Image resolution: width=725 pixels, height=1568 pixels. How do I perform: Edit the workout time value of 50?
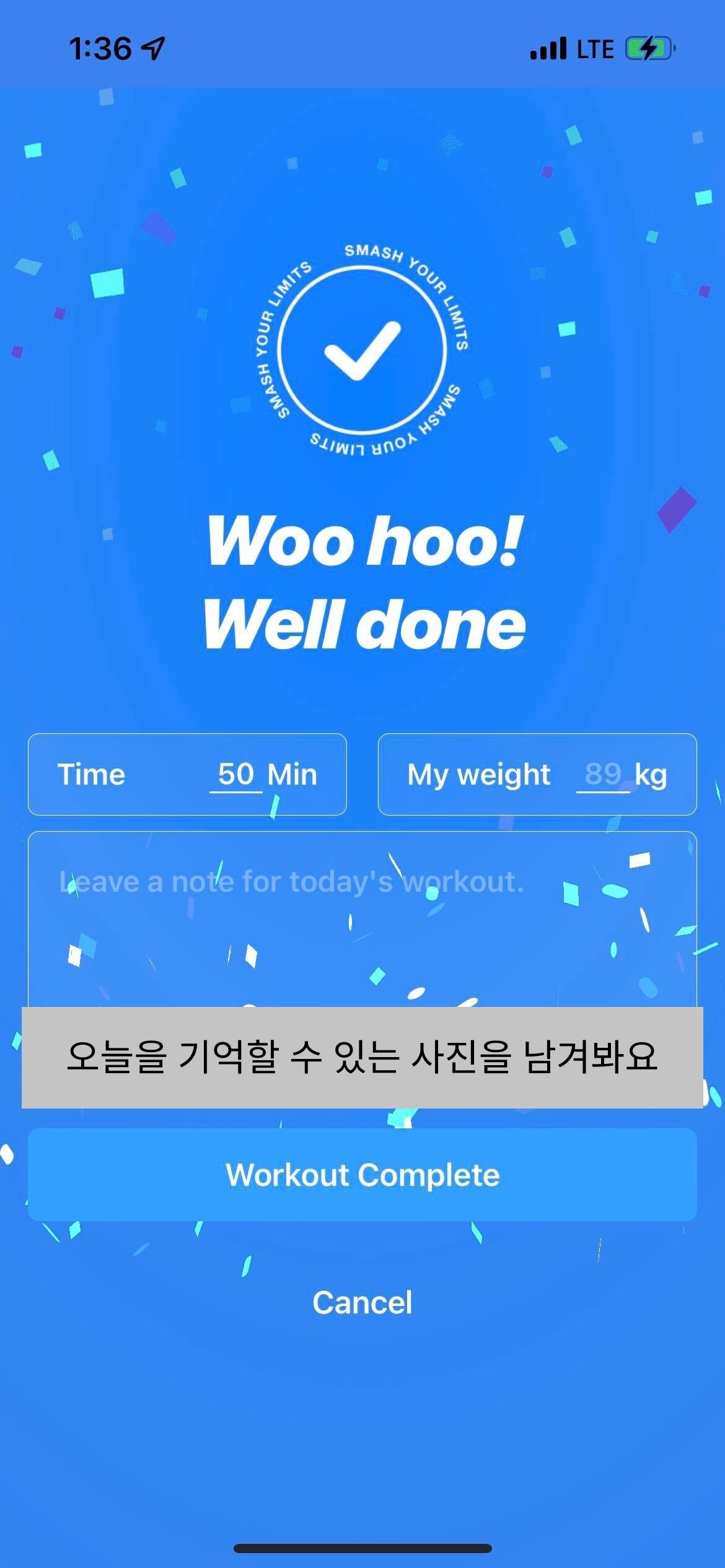(235, 775)
